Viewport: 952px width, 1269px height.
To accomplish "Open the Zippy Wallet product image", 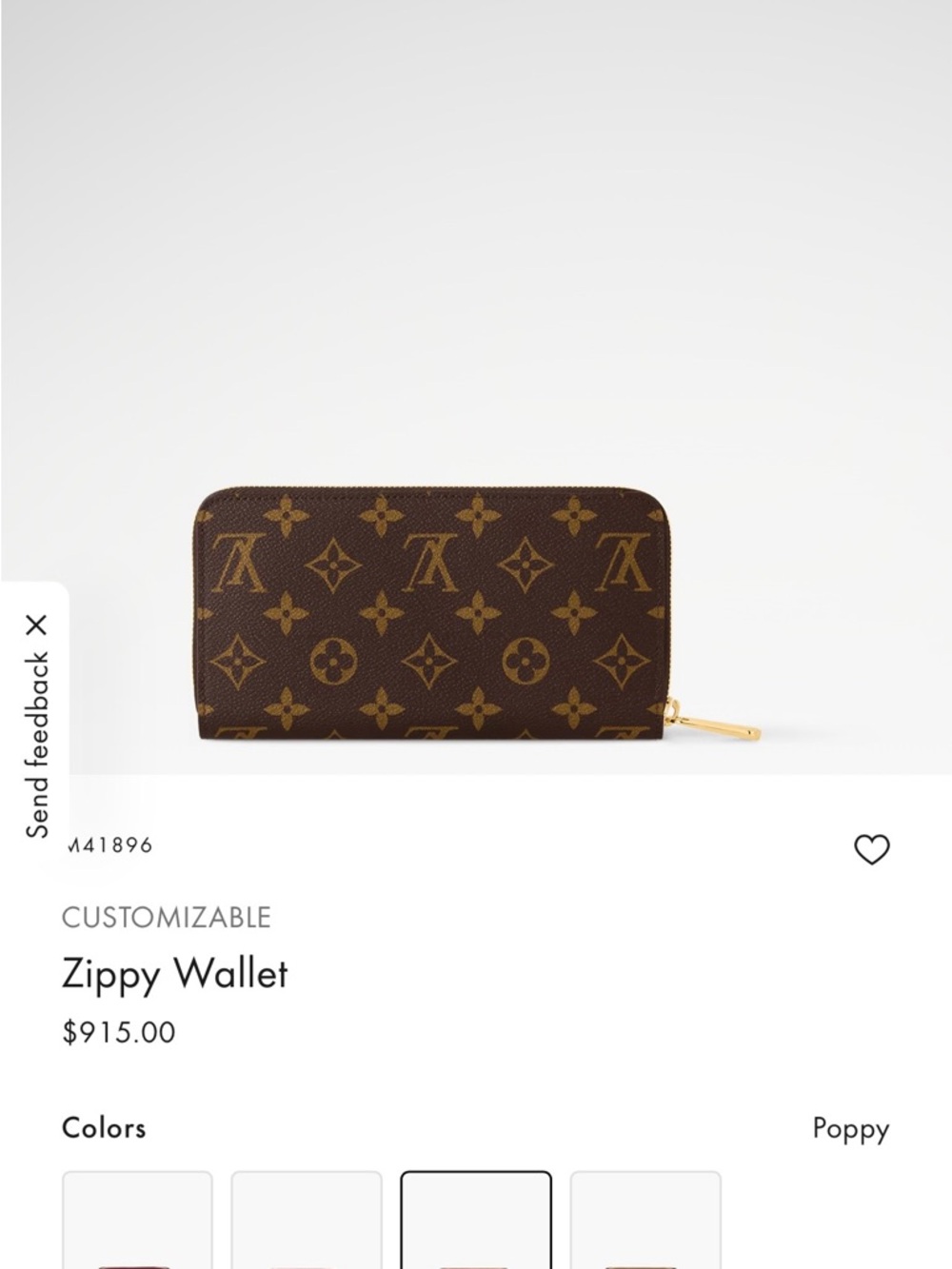I will [476, 614].
